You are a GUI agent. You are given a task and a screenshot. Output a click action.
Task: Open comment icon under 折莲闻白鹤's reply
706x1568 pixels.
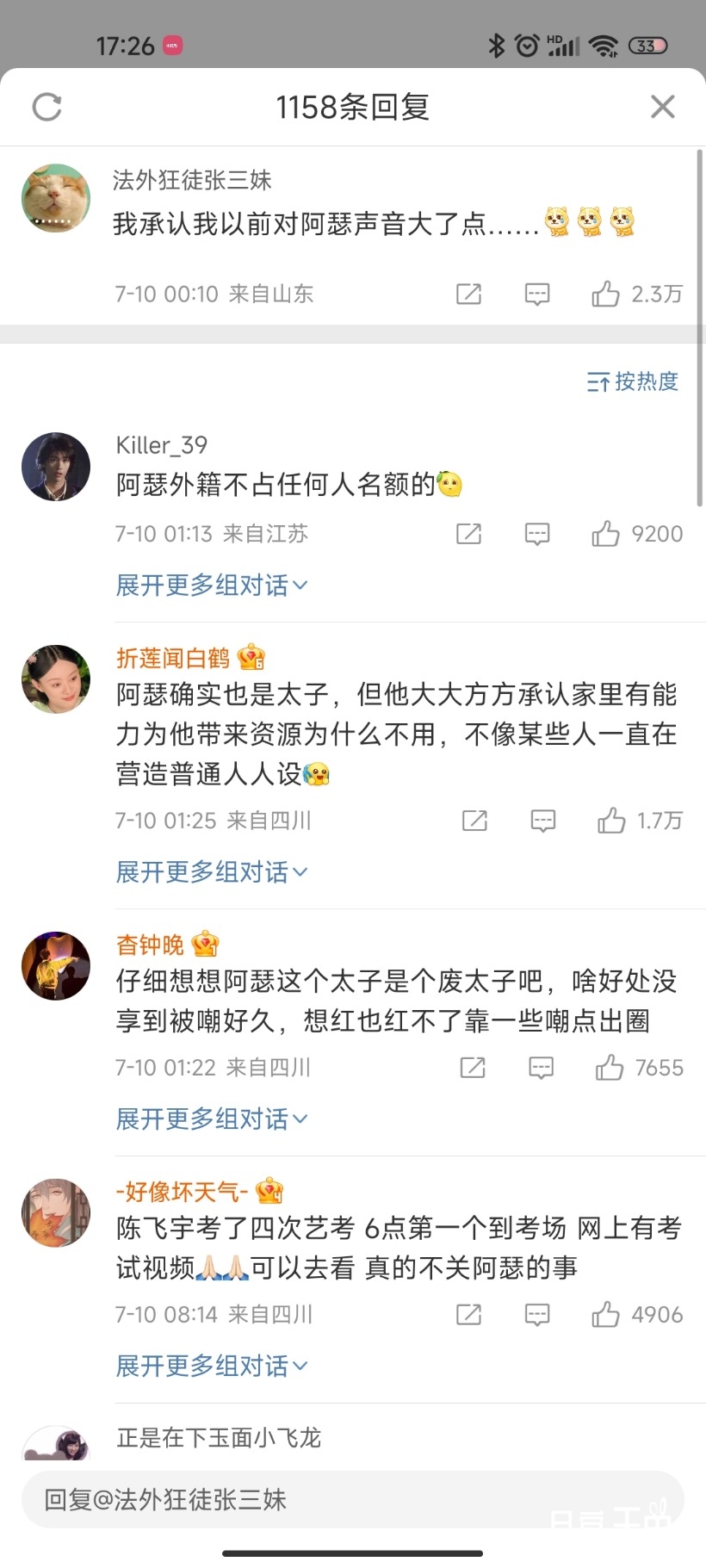click(542, 820)
